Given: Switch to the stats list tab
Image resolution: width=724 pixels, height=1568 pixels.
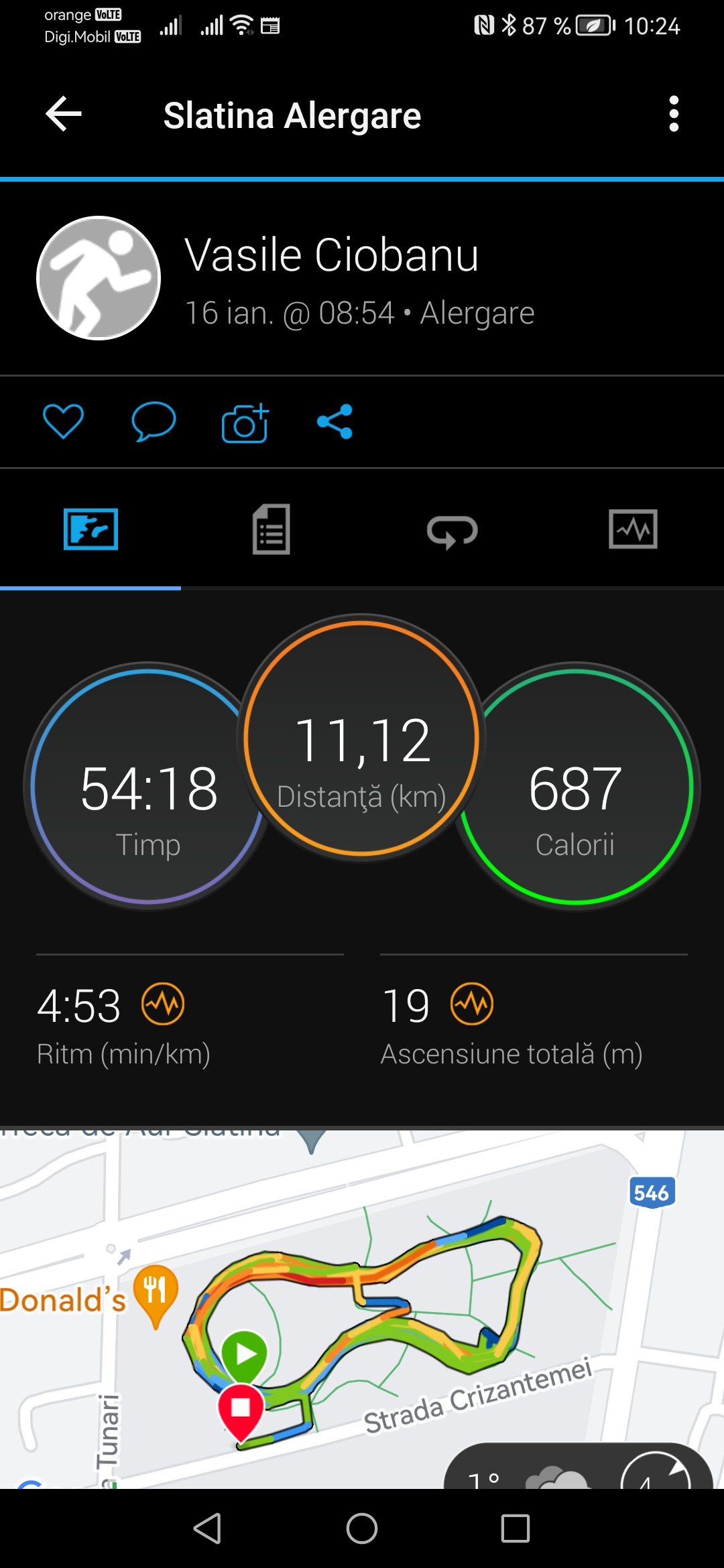Looking at the screenshot, I should pyautogui.click(x=271, y=529).
